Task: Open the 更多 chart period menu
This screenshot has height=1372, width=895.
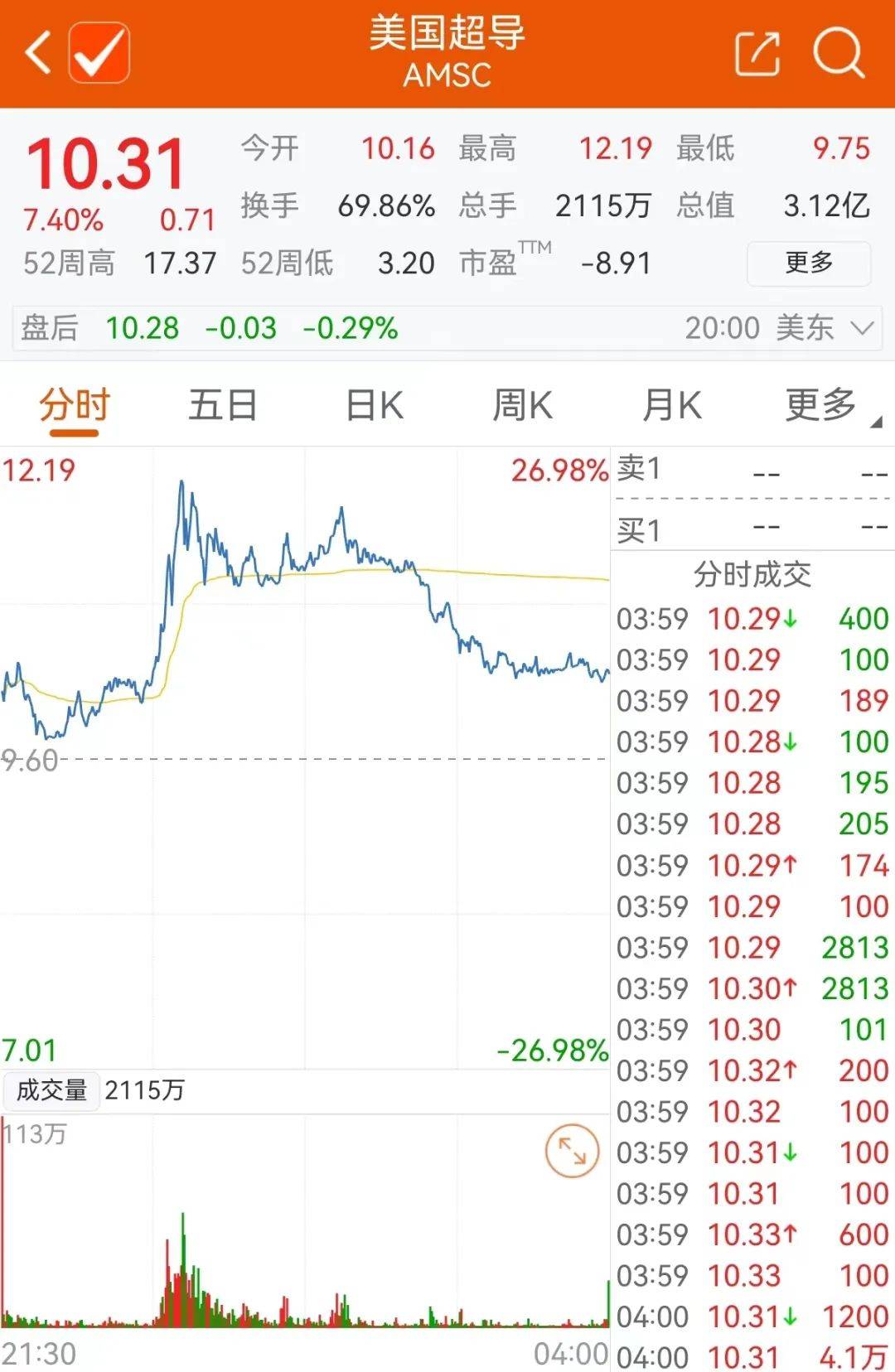Action: point(822,406)
